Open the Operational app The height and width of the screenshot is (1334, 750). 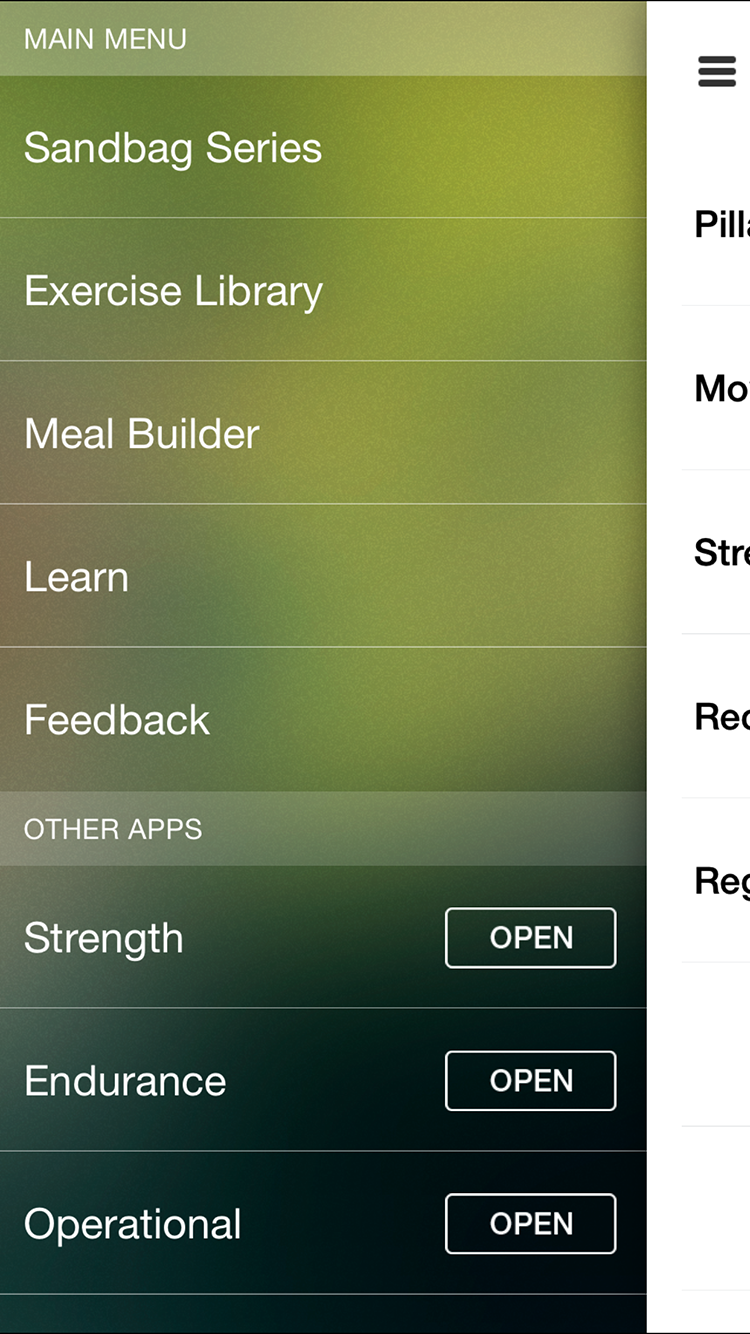click(531, 1224)
